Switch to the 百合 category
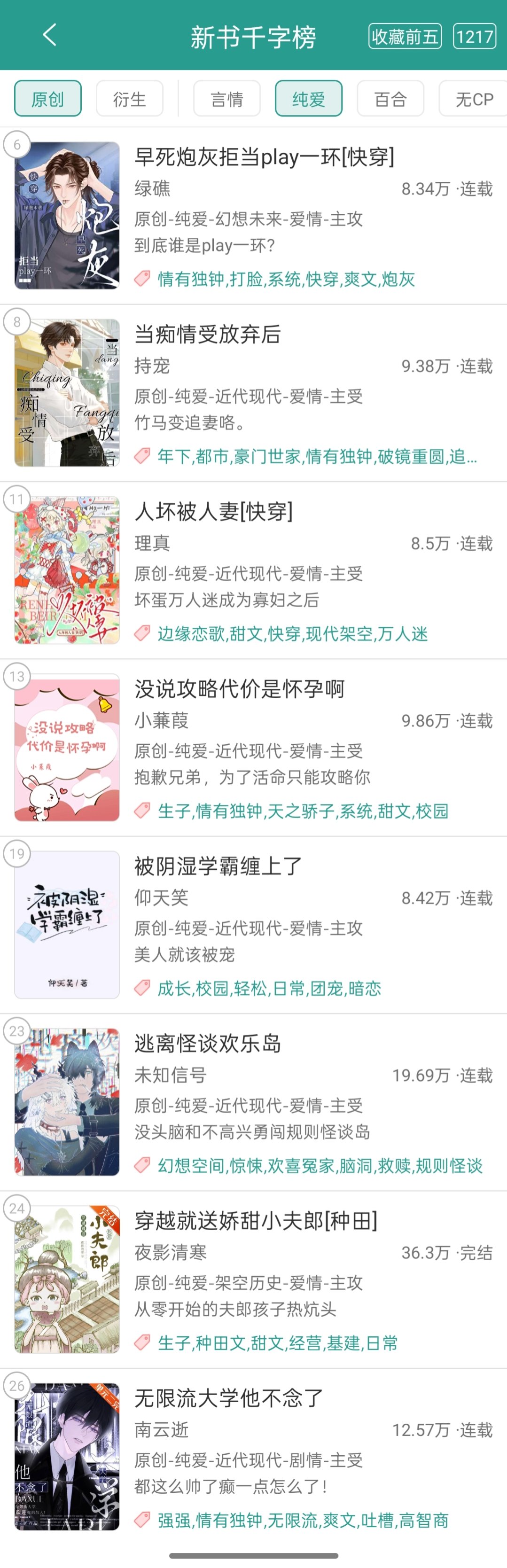Viewport: 507px width, 1568px height. [390, 99]
